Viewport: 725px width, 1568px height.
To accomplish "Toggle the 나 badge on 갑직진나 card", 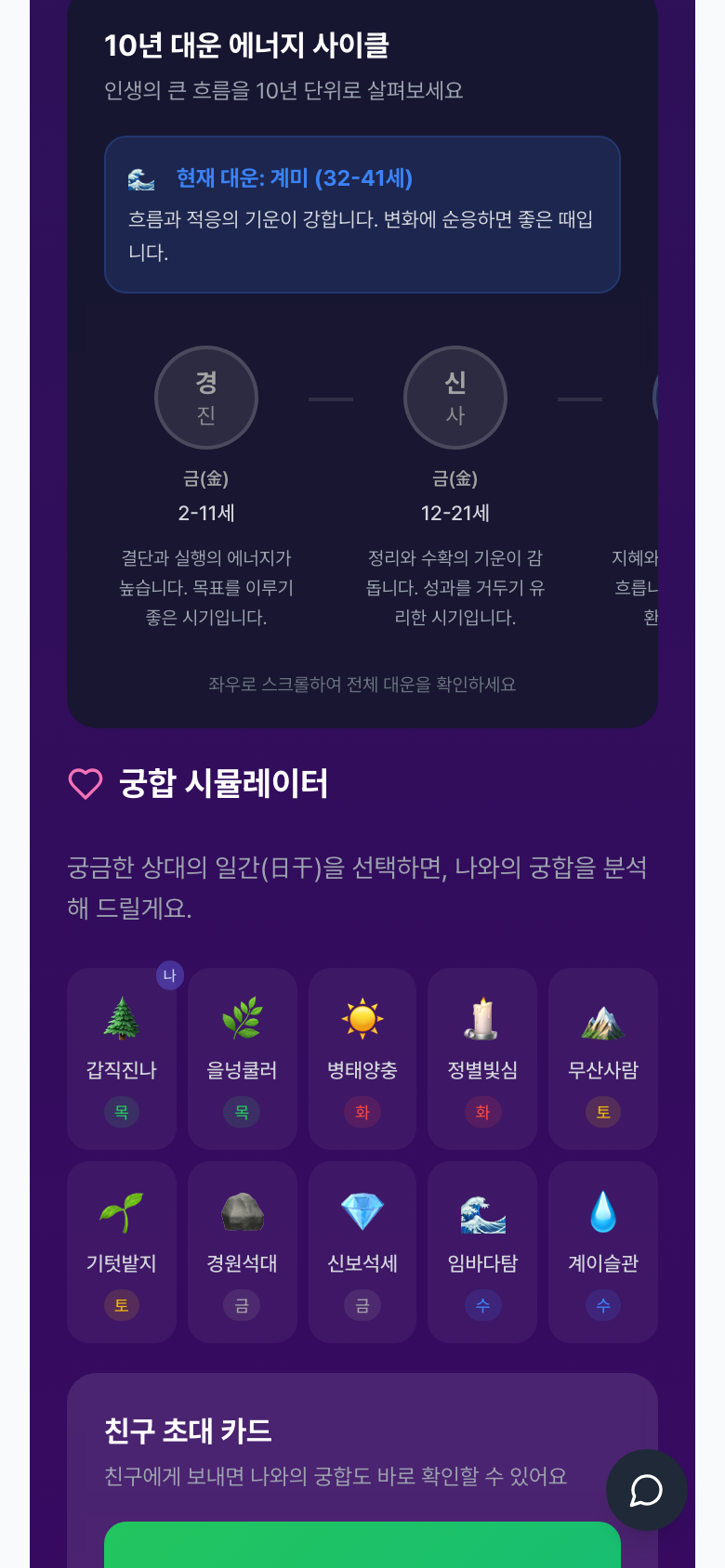I will tap(169, 976).
